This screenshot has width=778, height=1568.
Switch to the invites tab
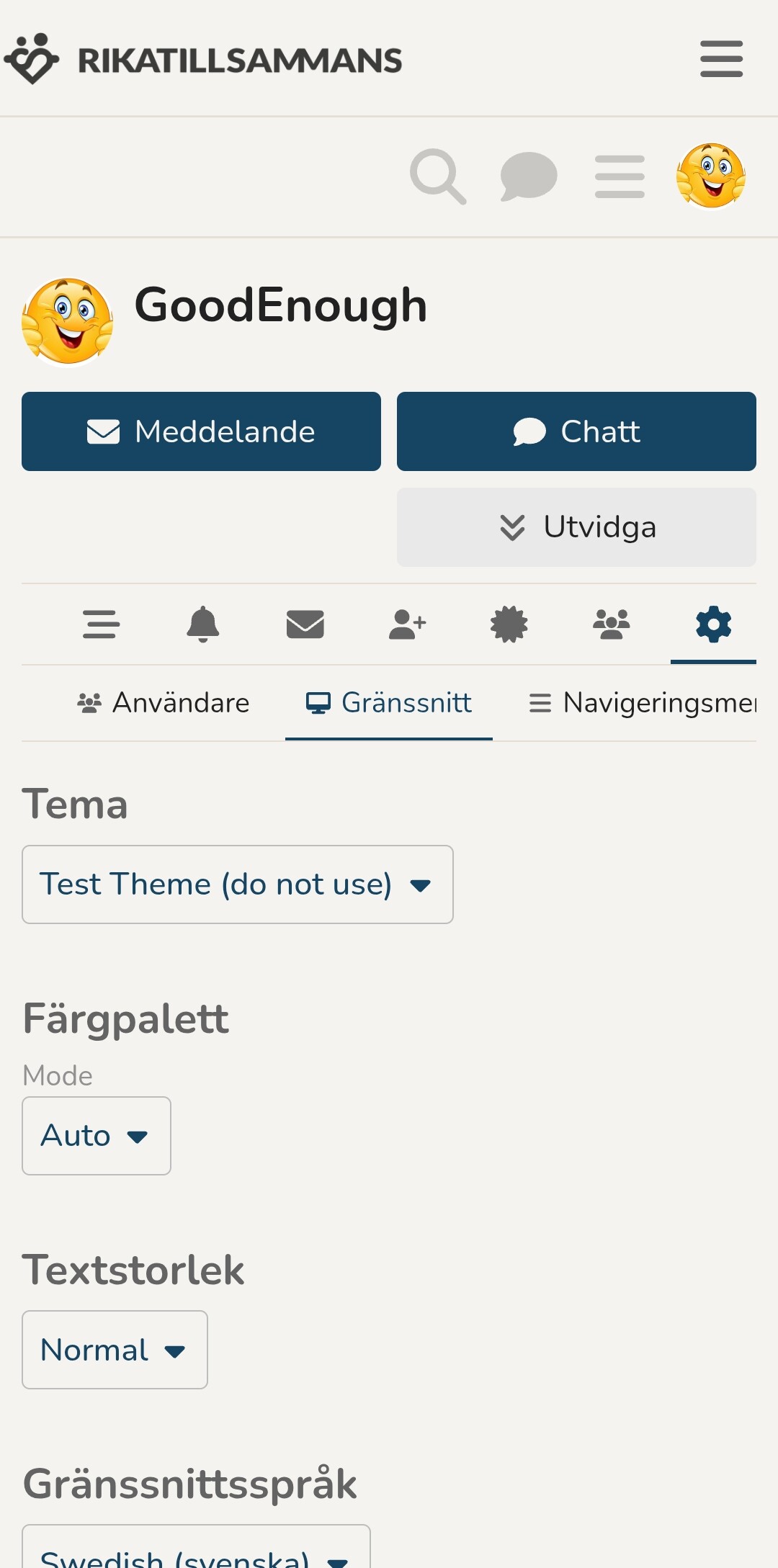coord(407,624)
